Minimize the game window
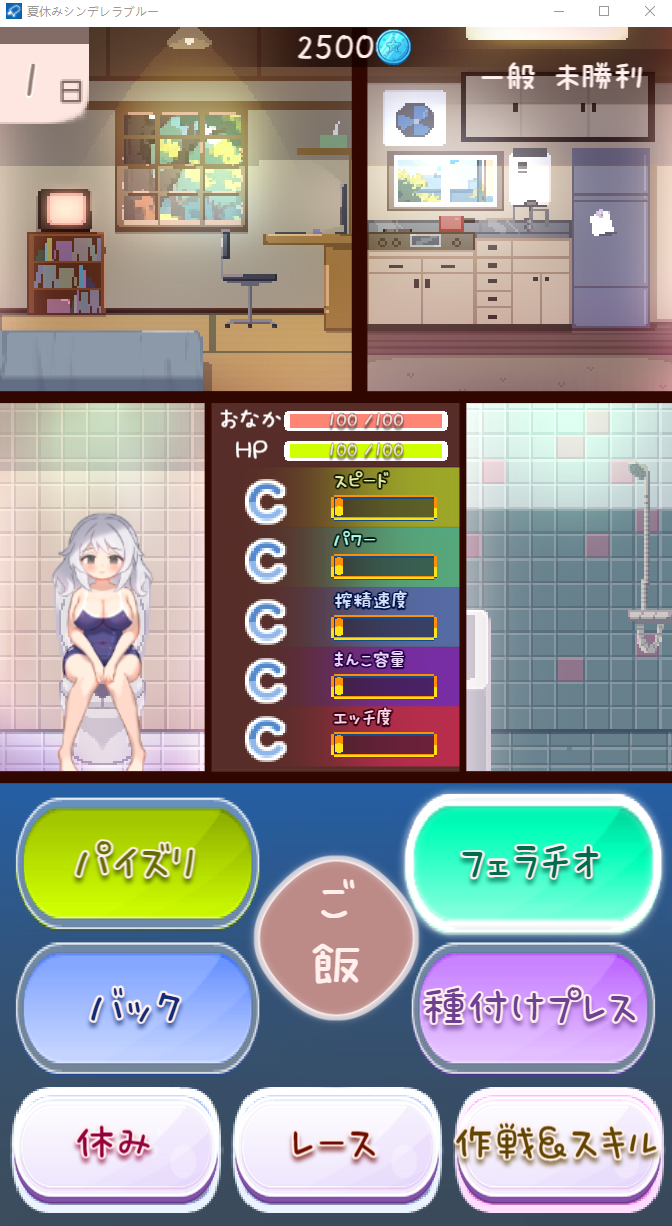Screen dimensions: 672x1226 pyautogui.click(x=559, y=12)
